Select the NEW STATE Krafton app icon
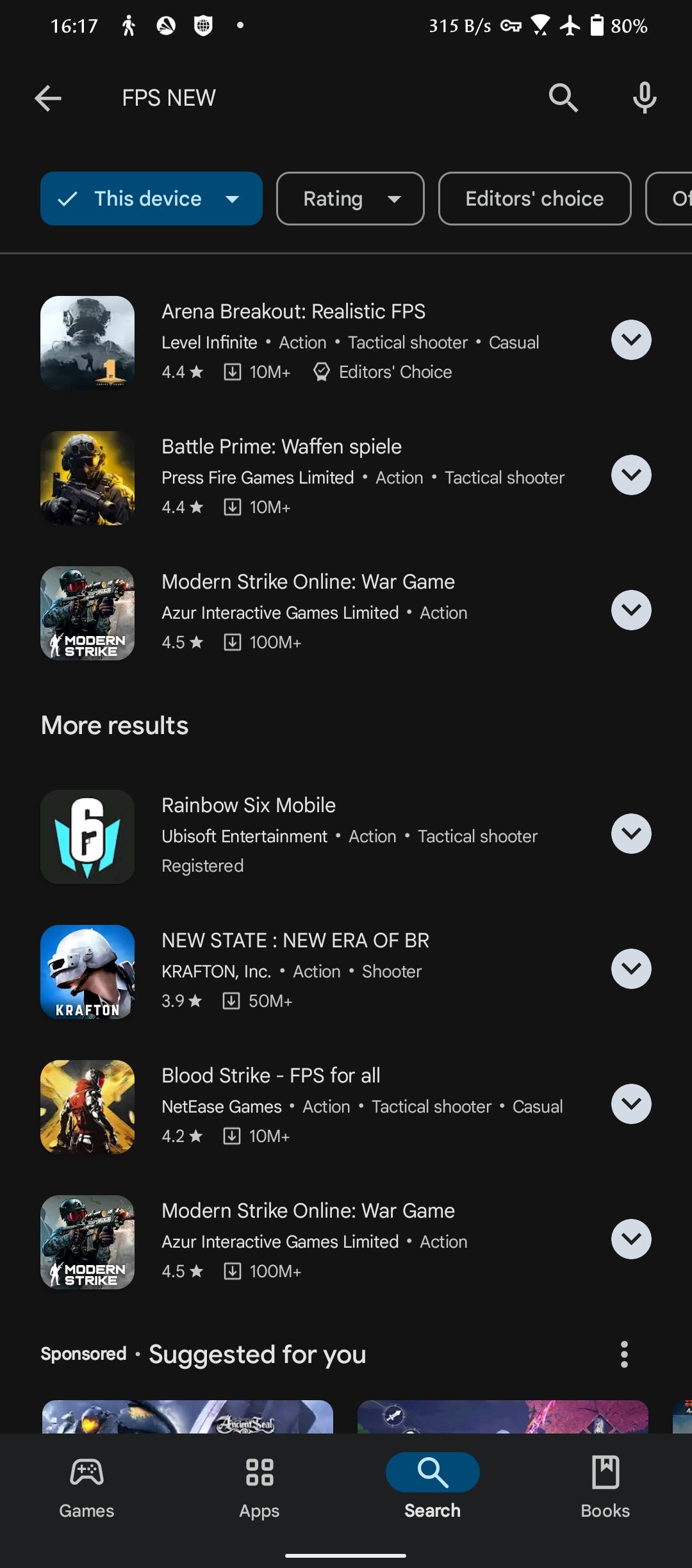The image size is (692, 1568). 87,972
